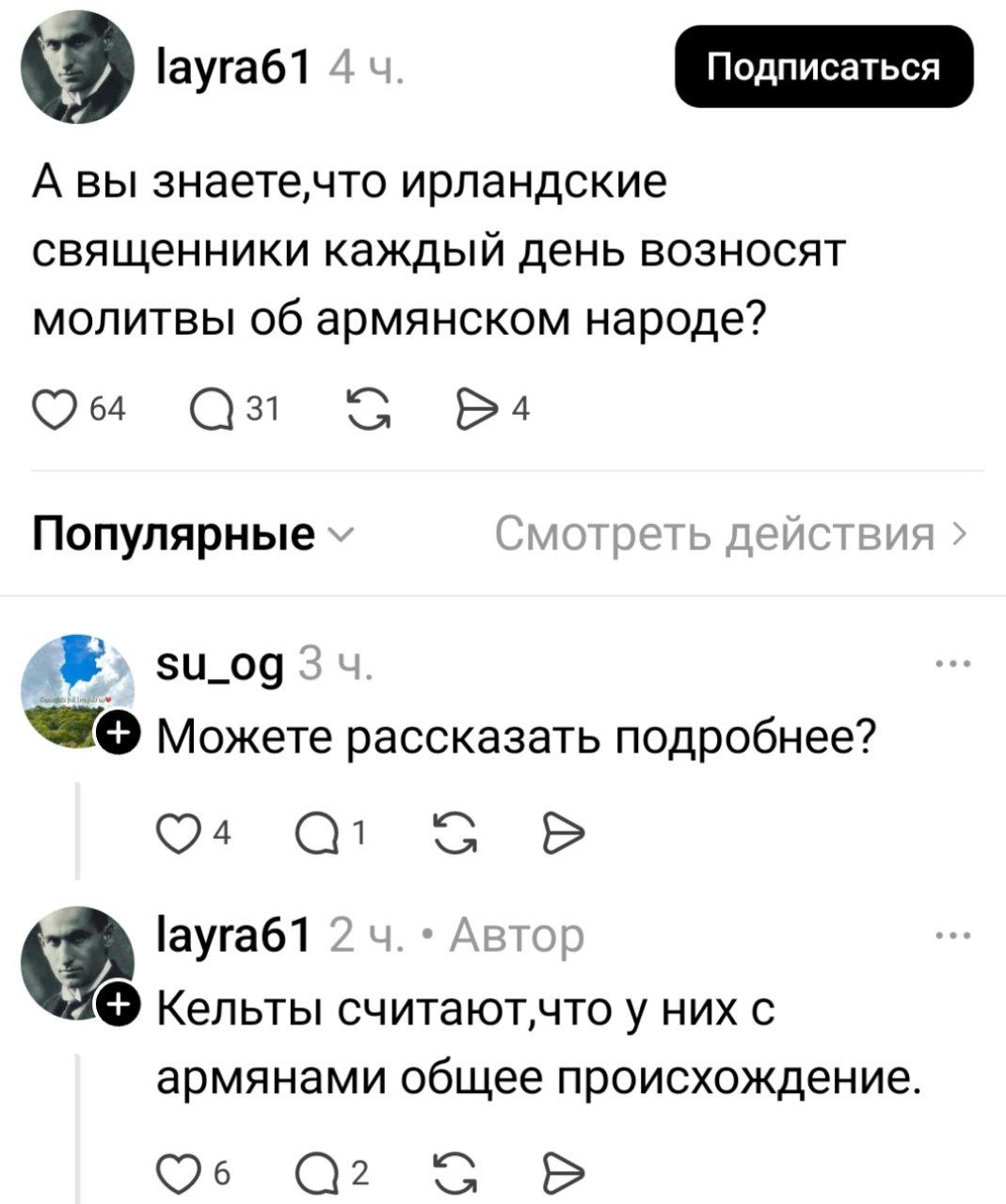Tap the Подписаться button
This screenshot has height=1204, width=1006.
pos(823,67)
